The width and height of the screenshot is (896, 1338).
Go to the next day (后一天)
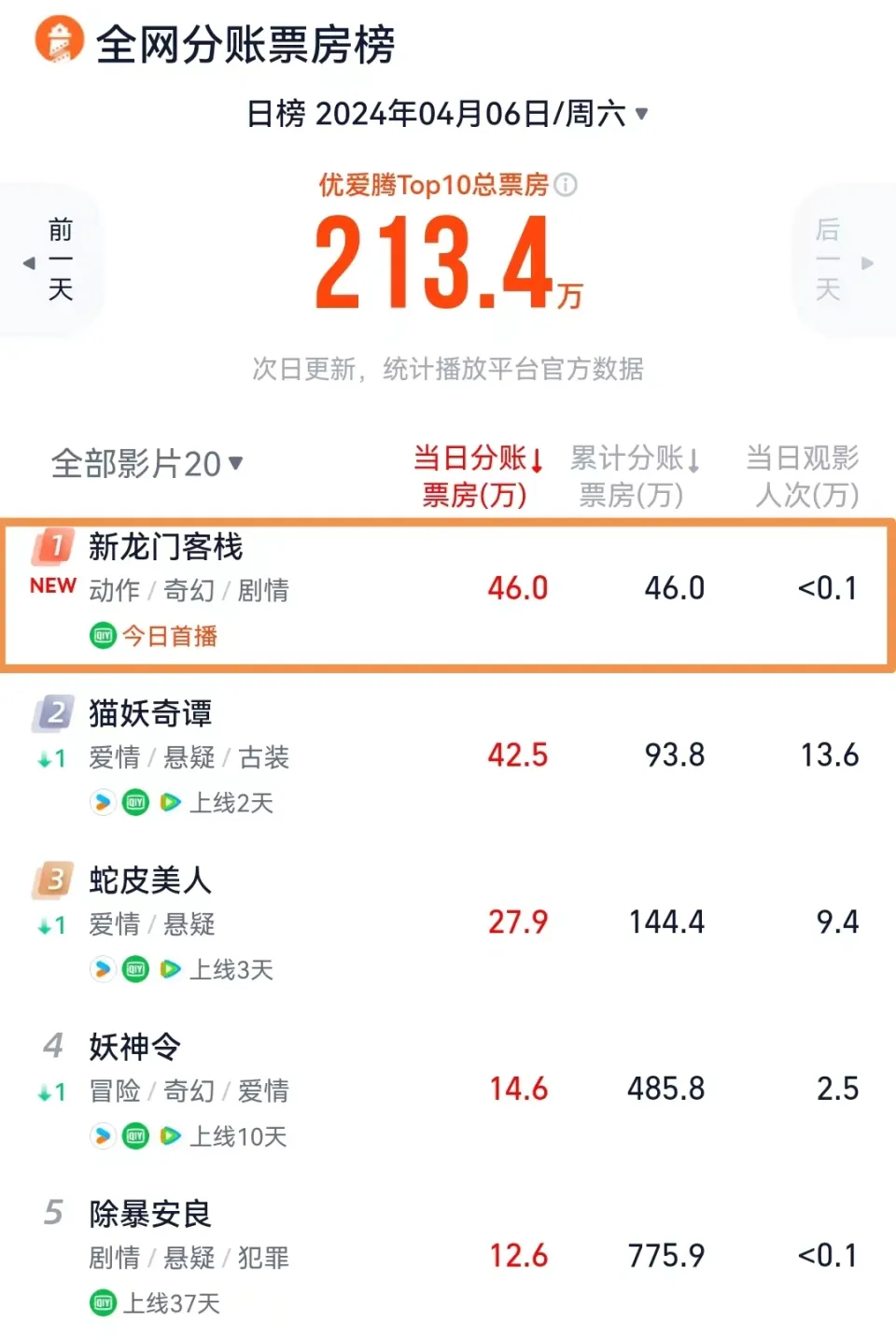point(838,261)
